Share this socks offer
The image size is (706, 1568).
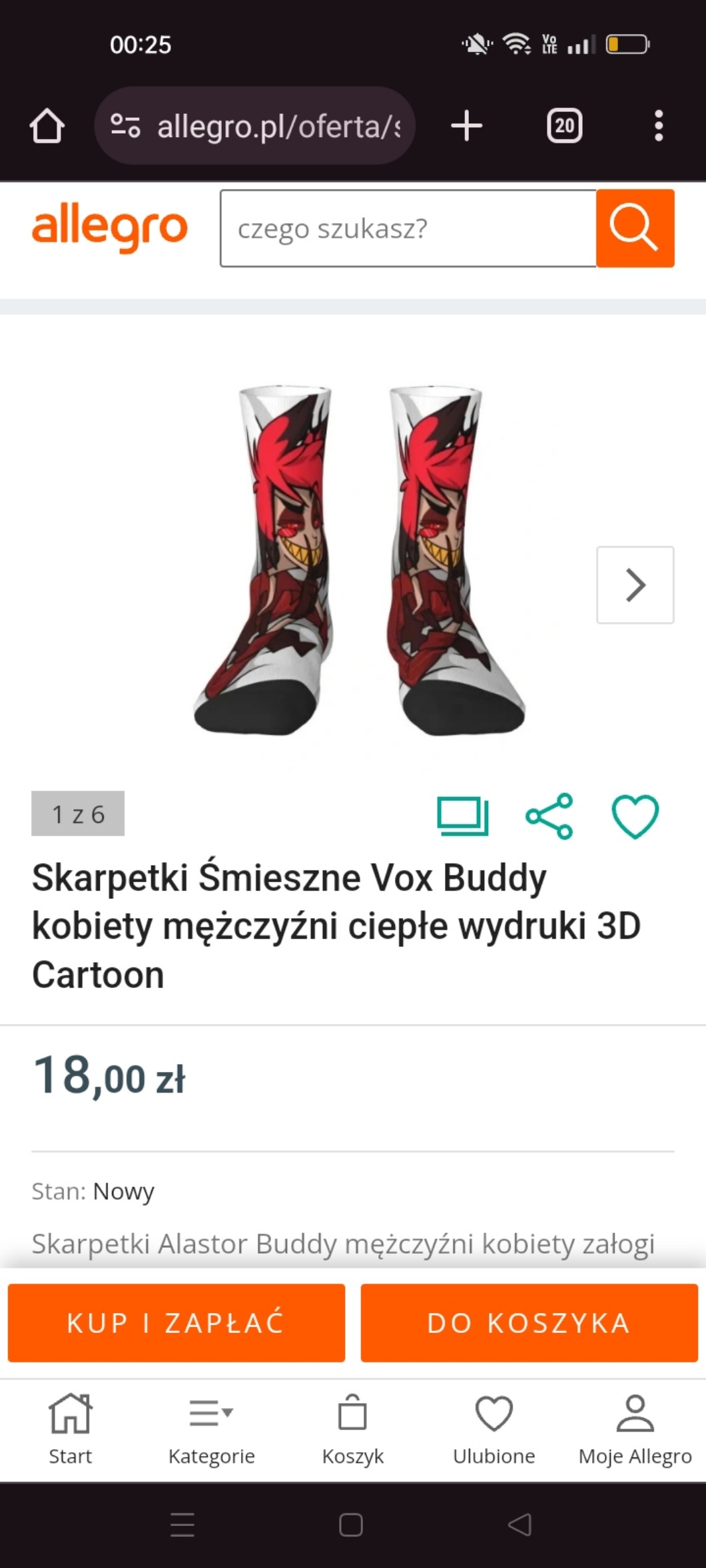click(x=549, y=816)
